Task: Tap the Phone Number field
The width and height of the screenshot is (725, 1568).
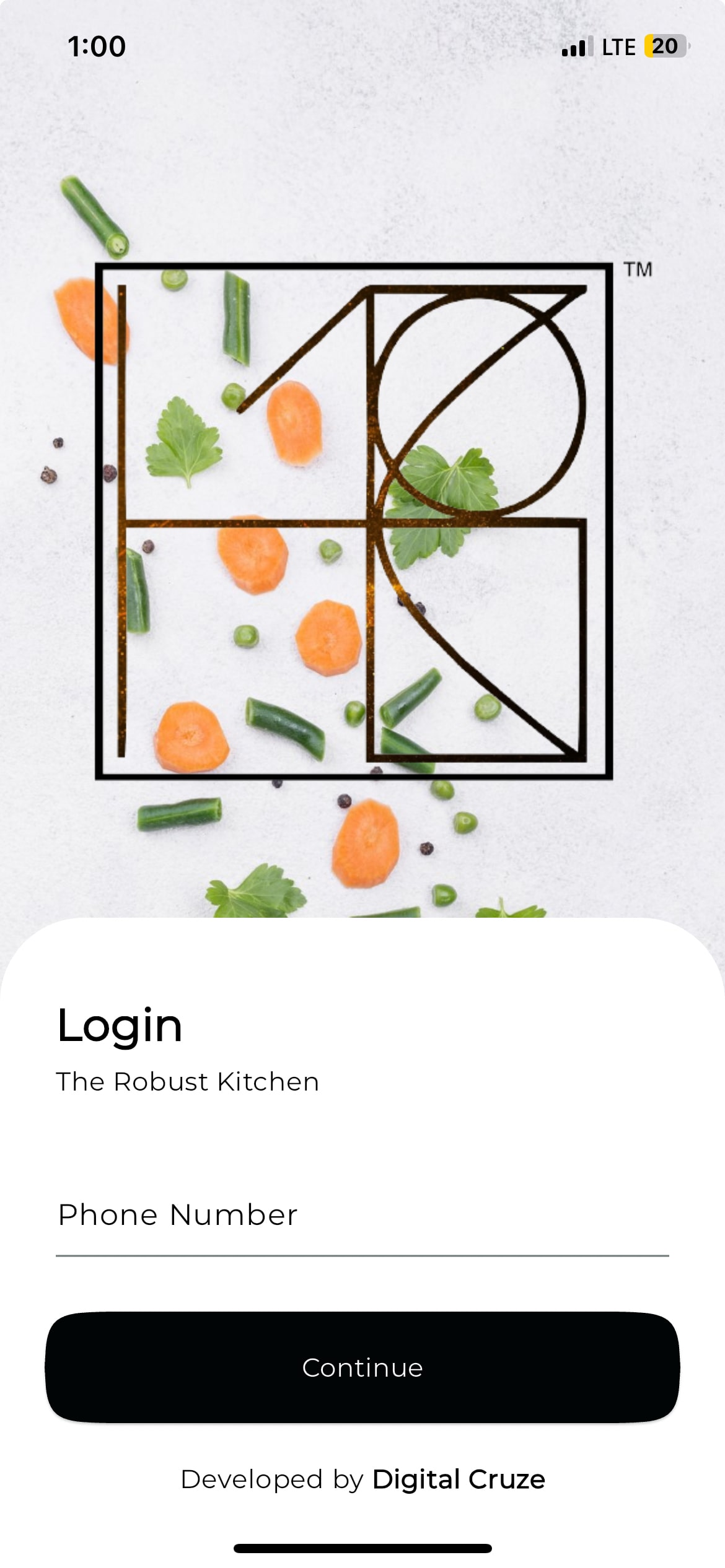Action: 362,1215
